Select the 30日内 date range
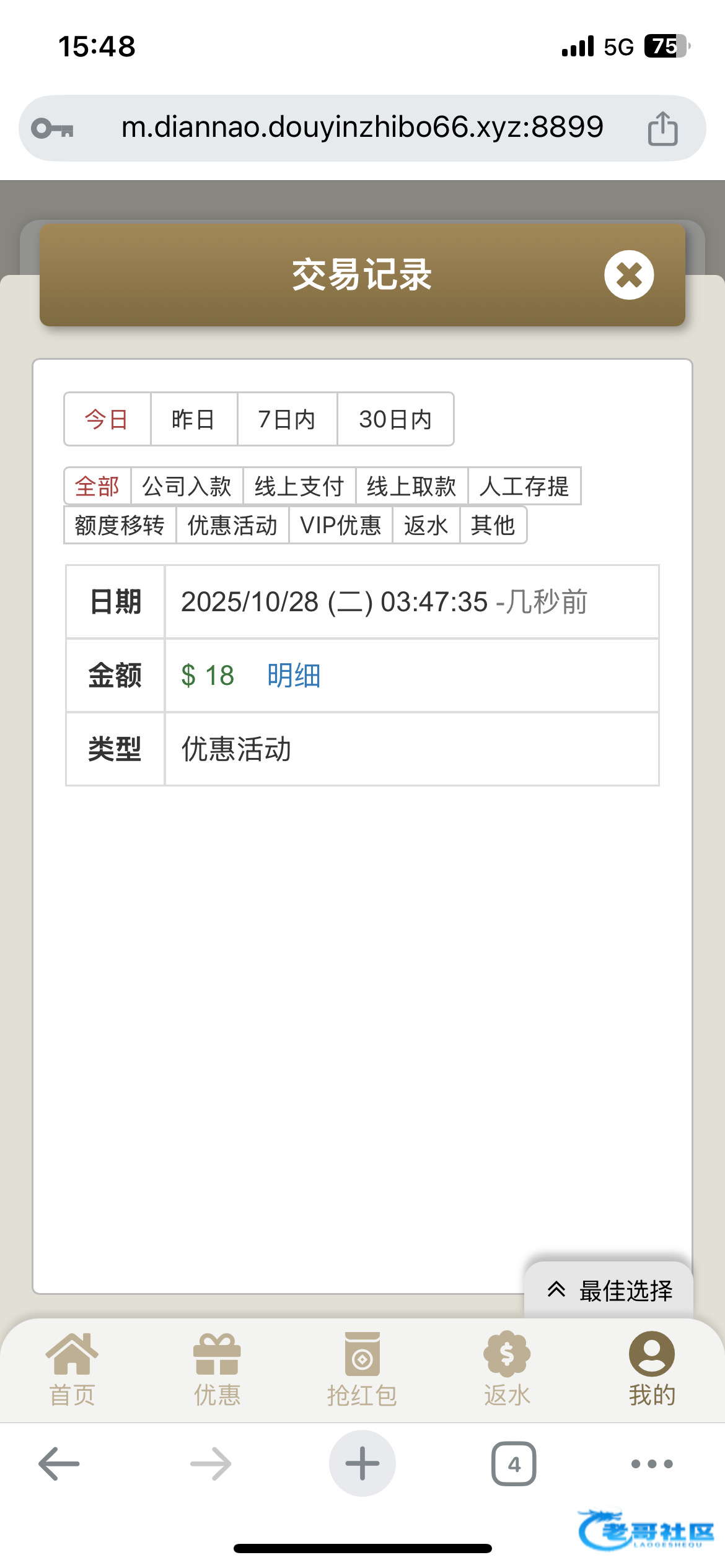Screen dimensions: 725x1568 [395, 419]
